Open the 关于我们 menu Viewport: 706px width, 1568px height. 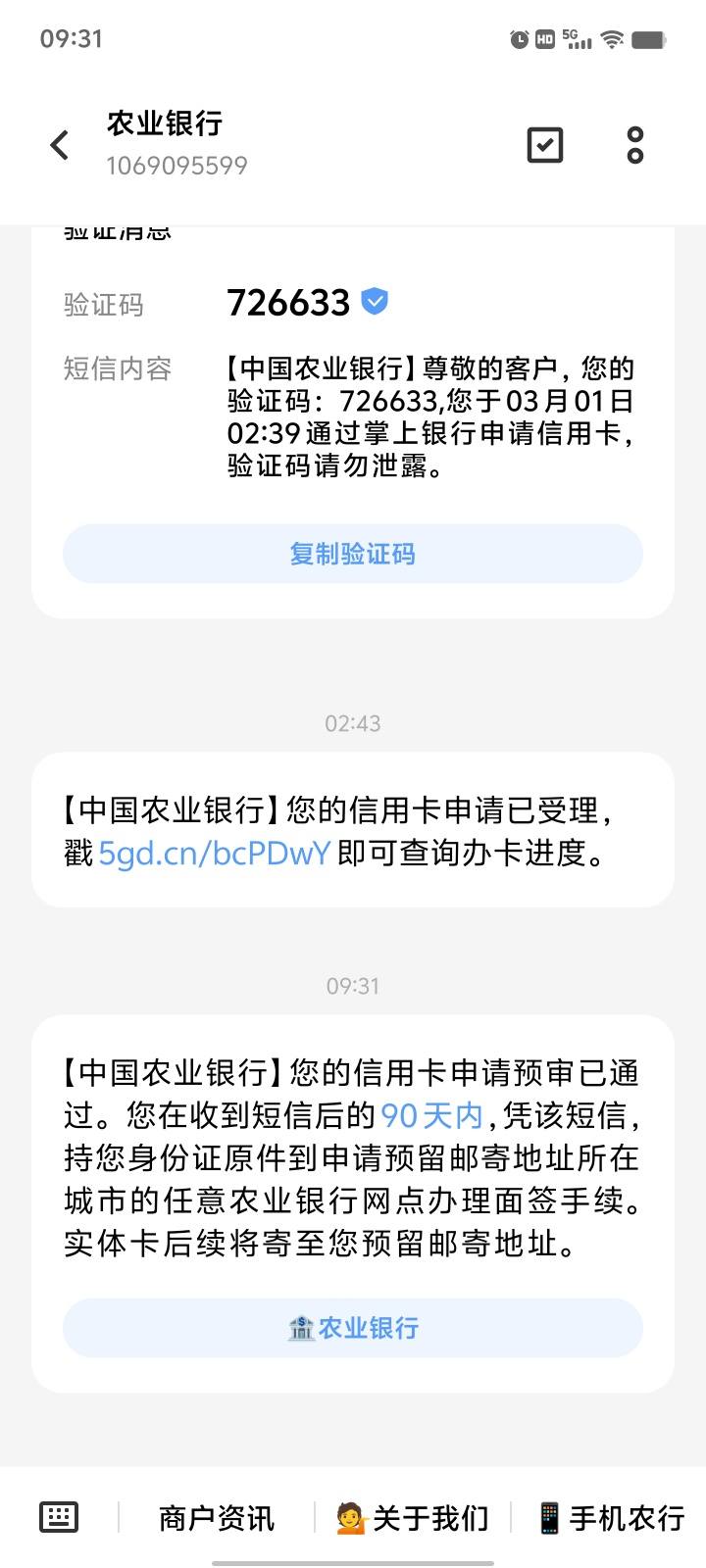click(412, 1518)
